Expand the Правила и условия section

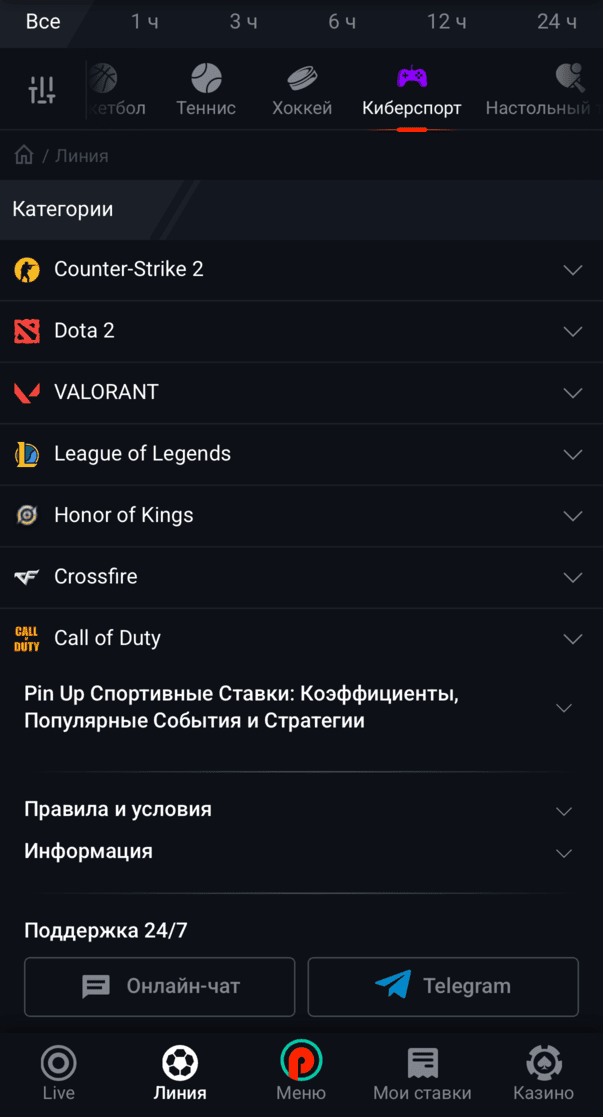300,810
